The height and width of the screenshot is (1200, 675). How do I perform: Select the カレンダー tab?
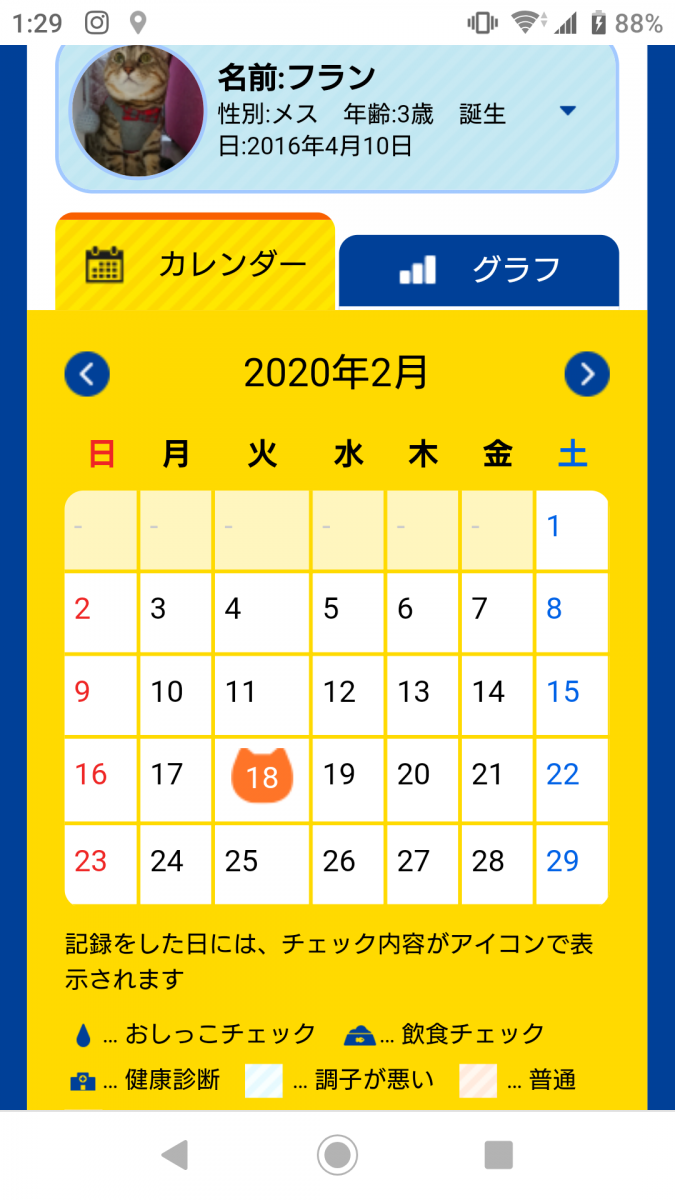click(x=195, y=264)
